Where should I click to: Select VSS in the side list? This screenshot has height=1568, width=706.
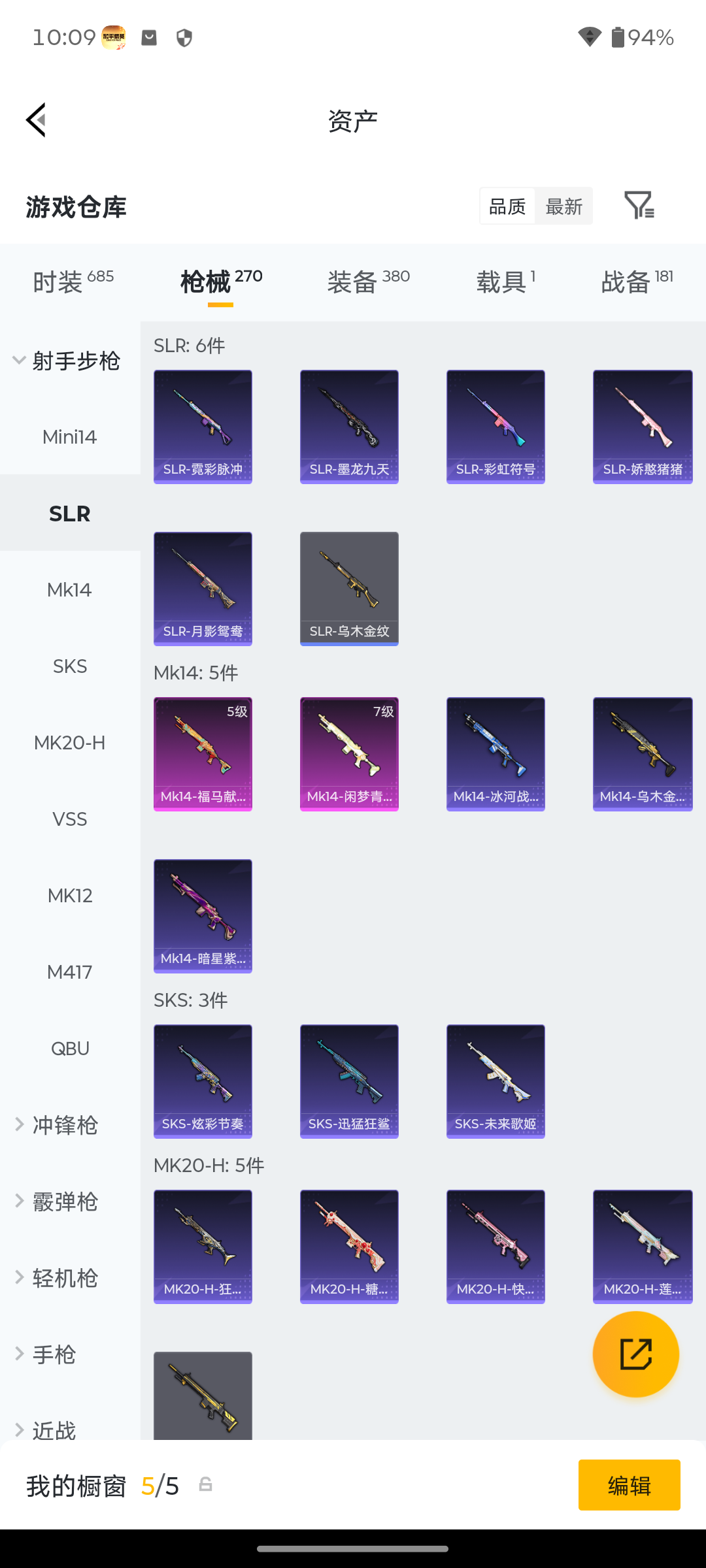point(70,819)
